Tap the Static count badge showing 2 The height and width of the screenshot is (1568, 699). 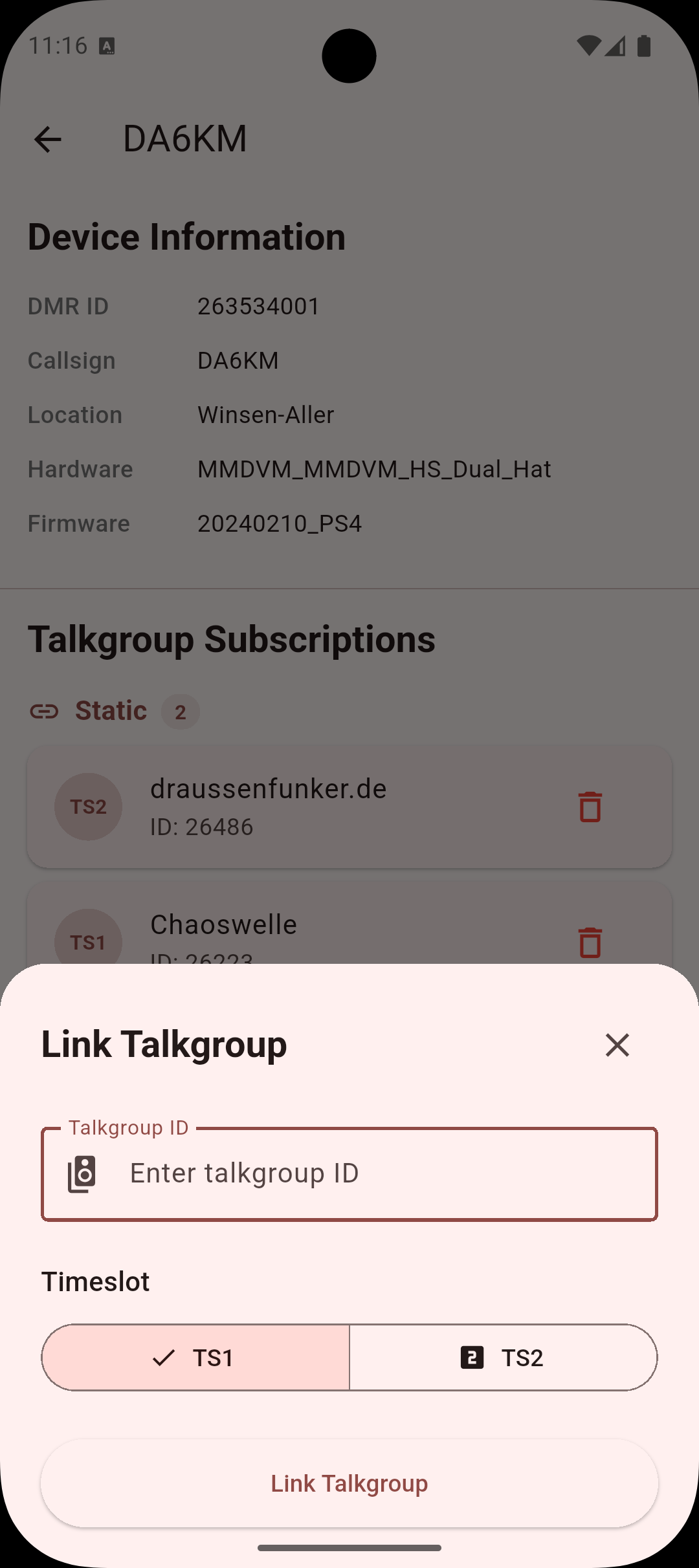click(x=180, y=712)
